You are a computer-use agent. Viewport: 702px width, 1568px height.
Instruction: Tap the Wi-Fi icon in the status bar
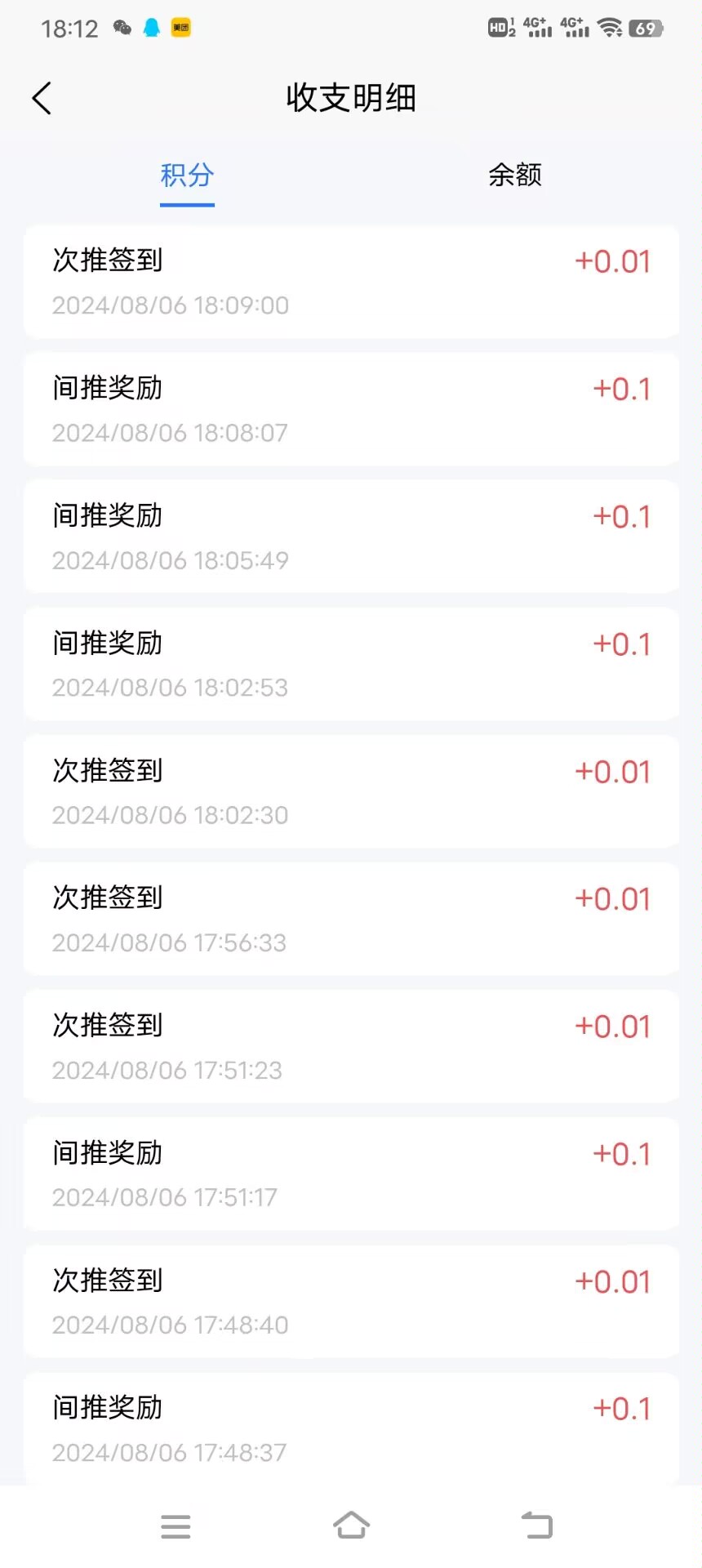click(607, 27)
